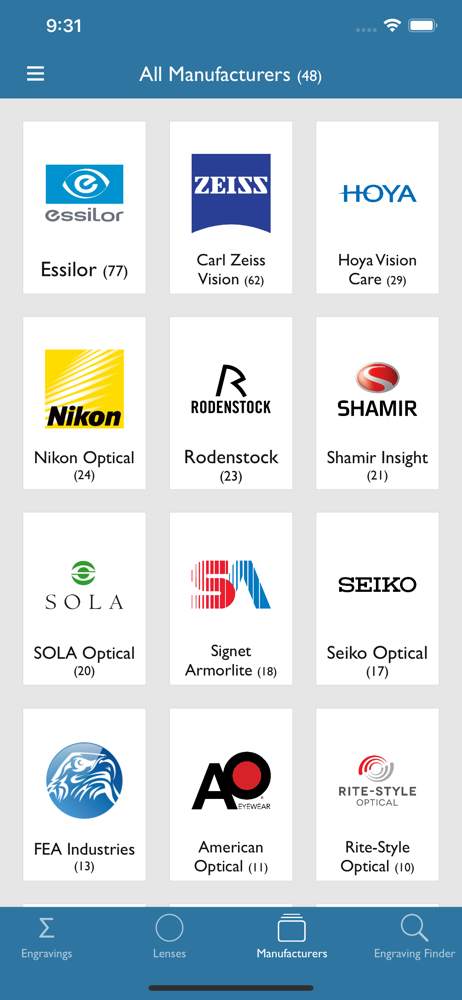View Hoya Vision Care lenses
The height and width of the screenshot is (1000, 462).
(x=378, y=208)
